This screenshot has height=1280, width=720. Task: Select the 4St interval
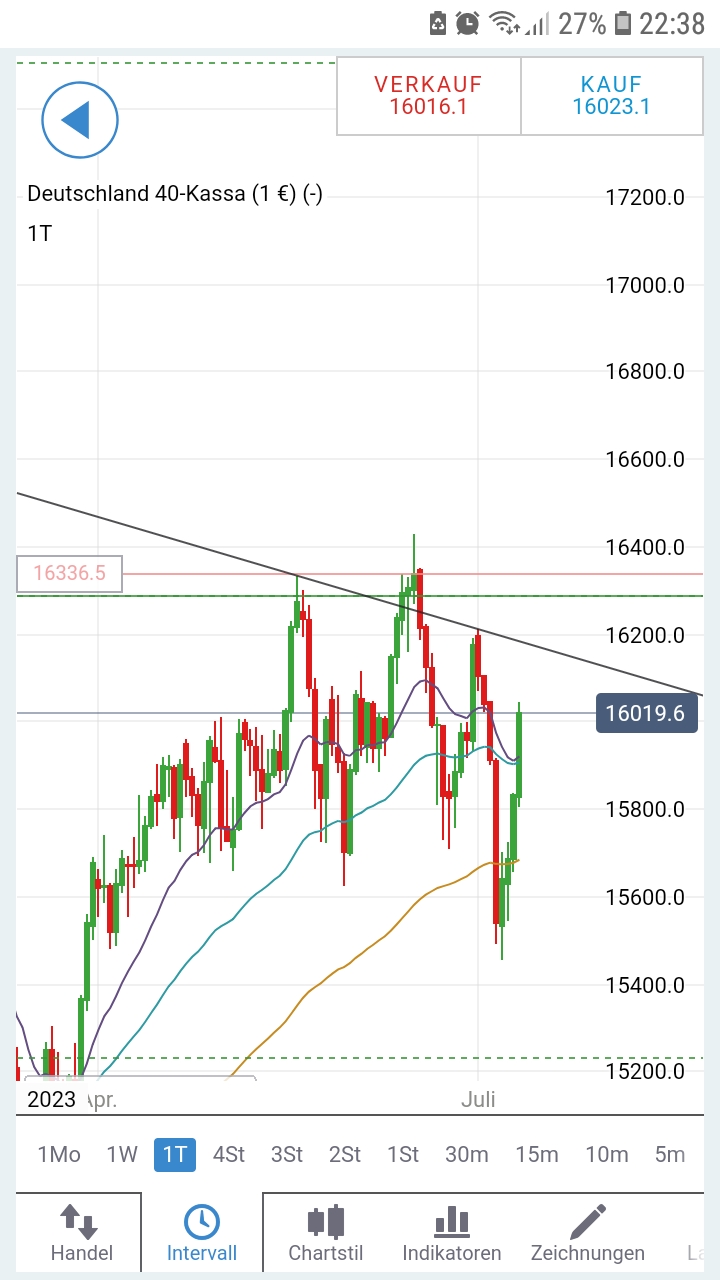pyautogui.click(x=228, y=1154)
